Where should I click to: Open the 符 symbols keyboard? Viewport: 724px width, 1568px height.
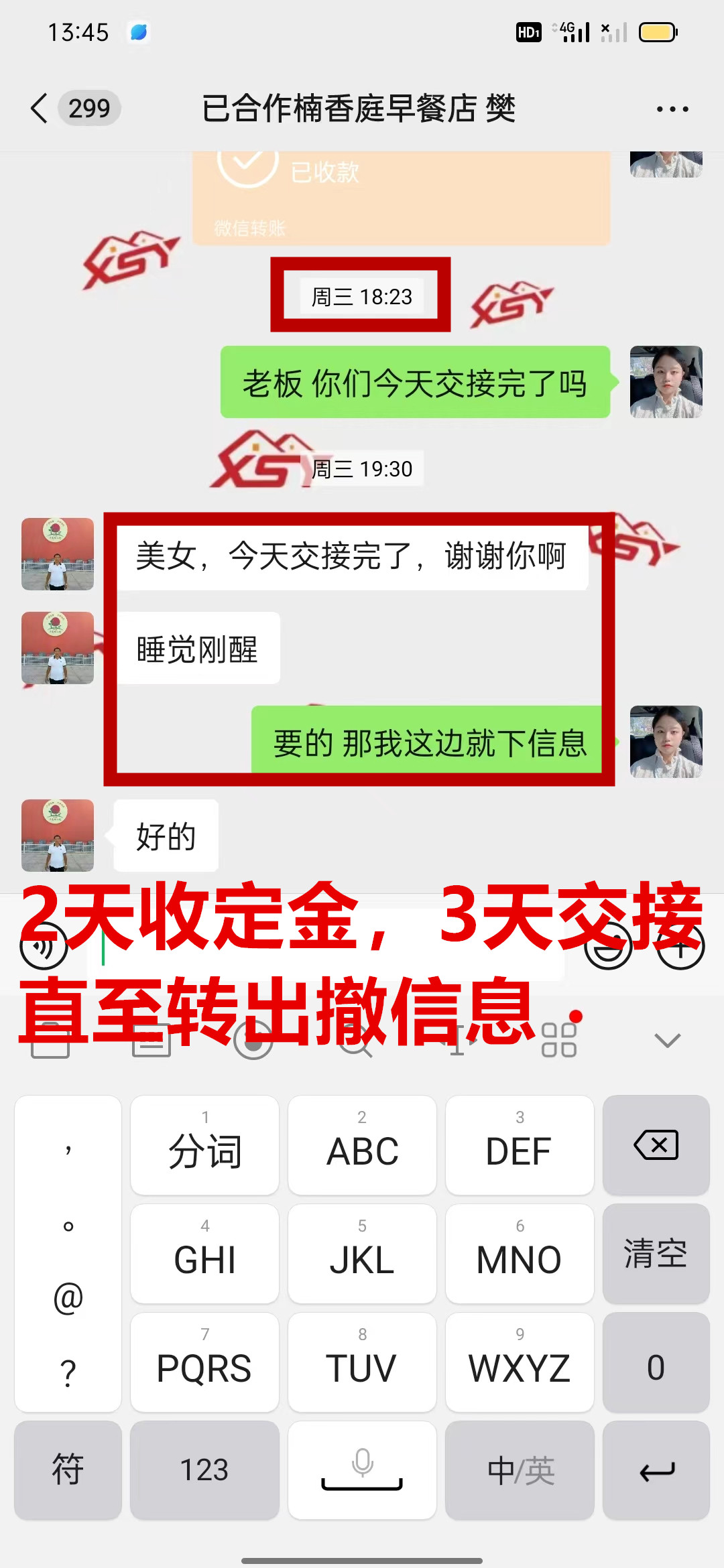point(68,1470)
